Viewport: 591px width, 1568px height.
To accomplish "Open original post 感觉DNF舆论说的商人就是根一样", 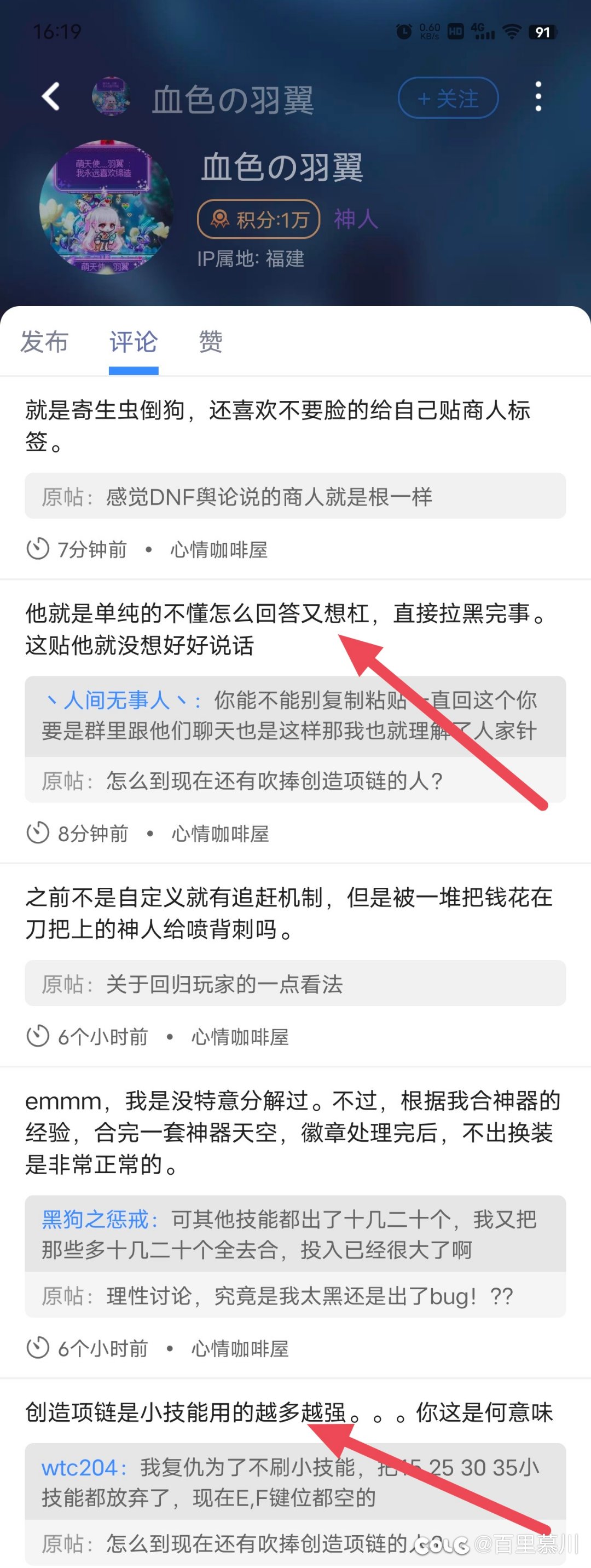I will (x=295, y=497).
